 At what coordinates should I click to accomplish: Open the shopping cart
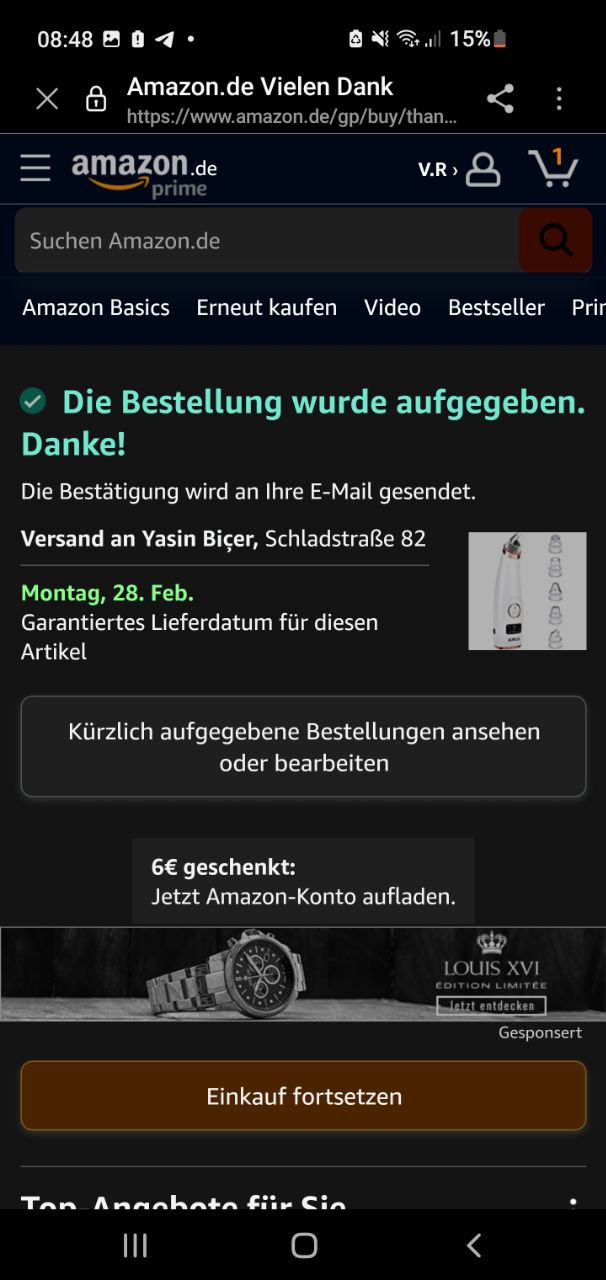552,168
